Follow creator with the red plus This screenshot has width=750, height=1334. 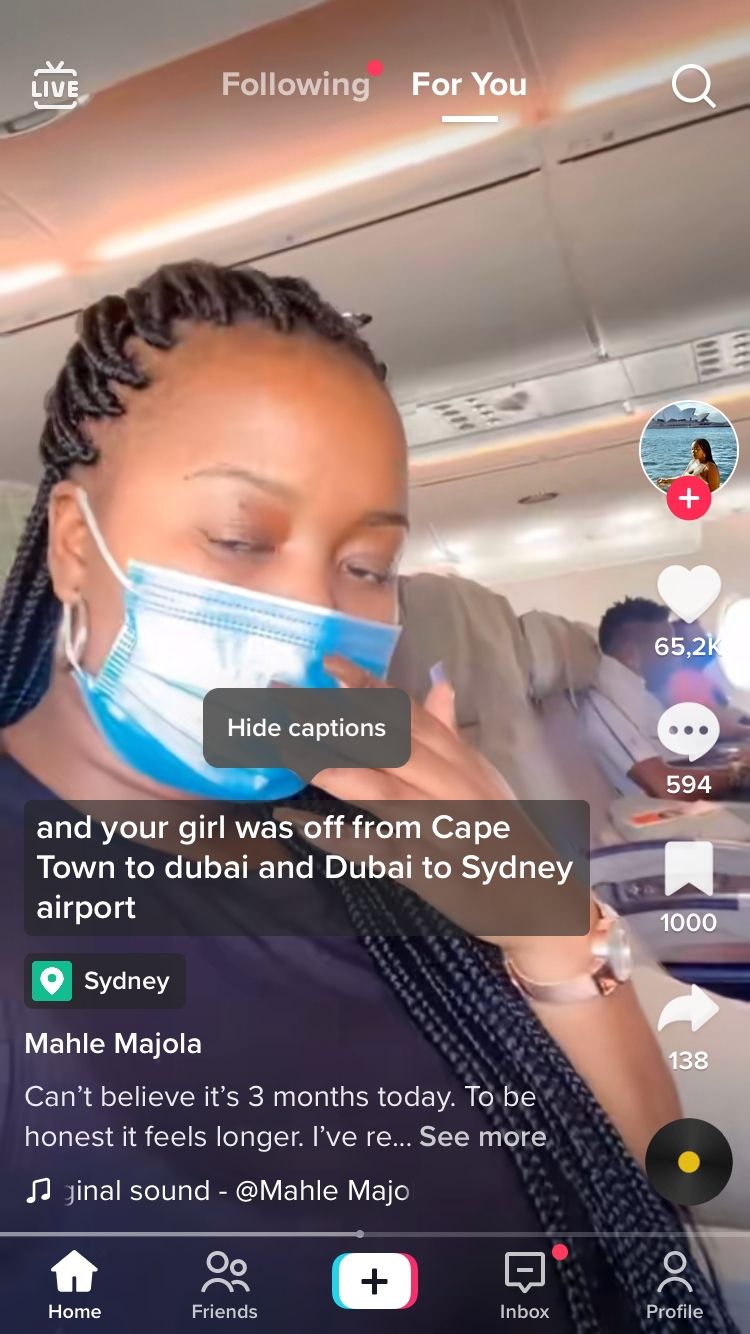[689, 498]
